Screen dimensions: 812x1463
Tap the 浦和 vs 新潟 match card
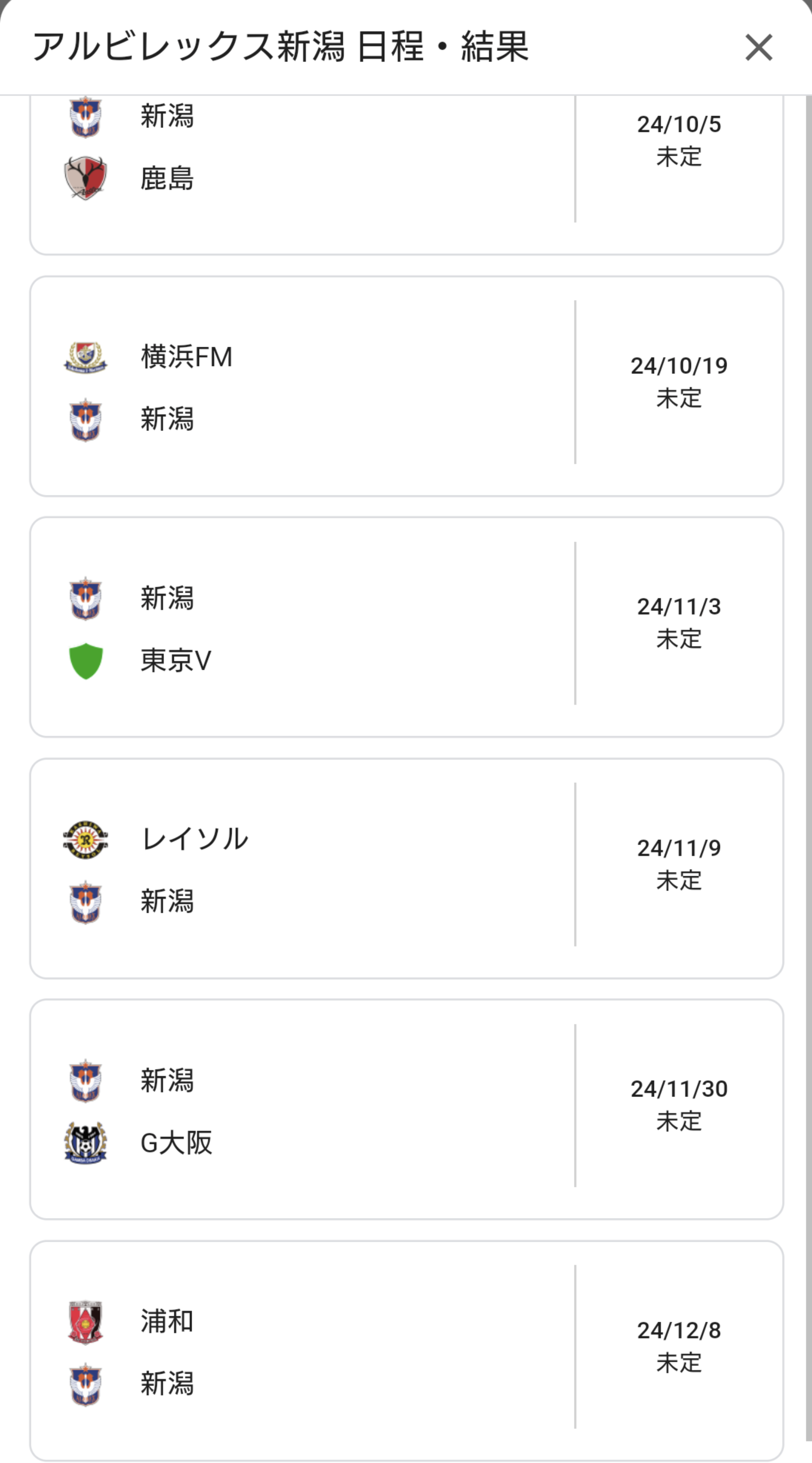(x=406, y=1350)
